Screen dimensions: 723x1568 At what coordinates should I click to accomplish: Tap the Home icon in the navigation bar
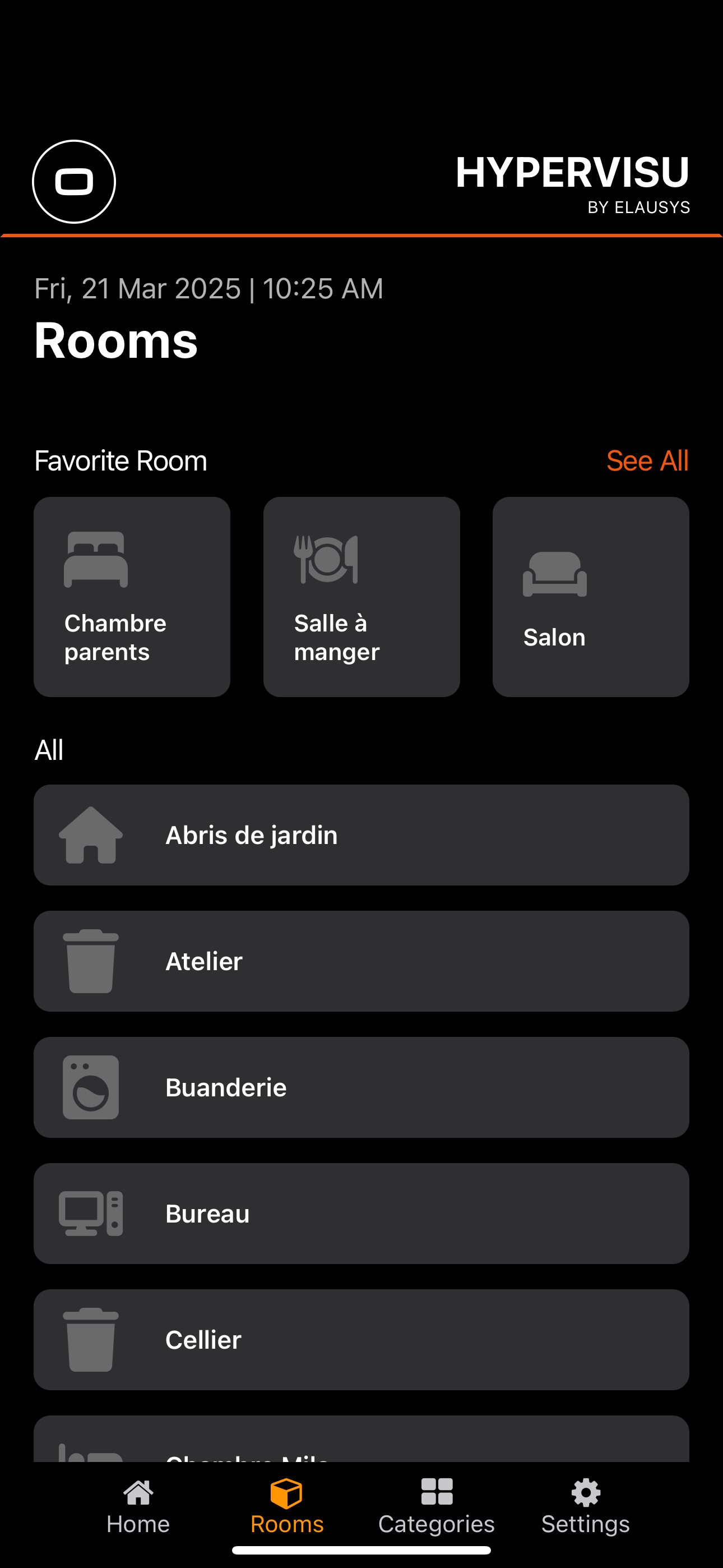(x=137, y=1493)
